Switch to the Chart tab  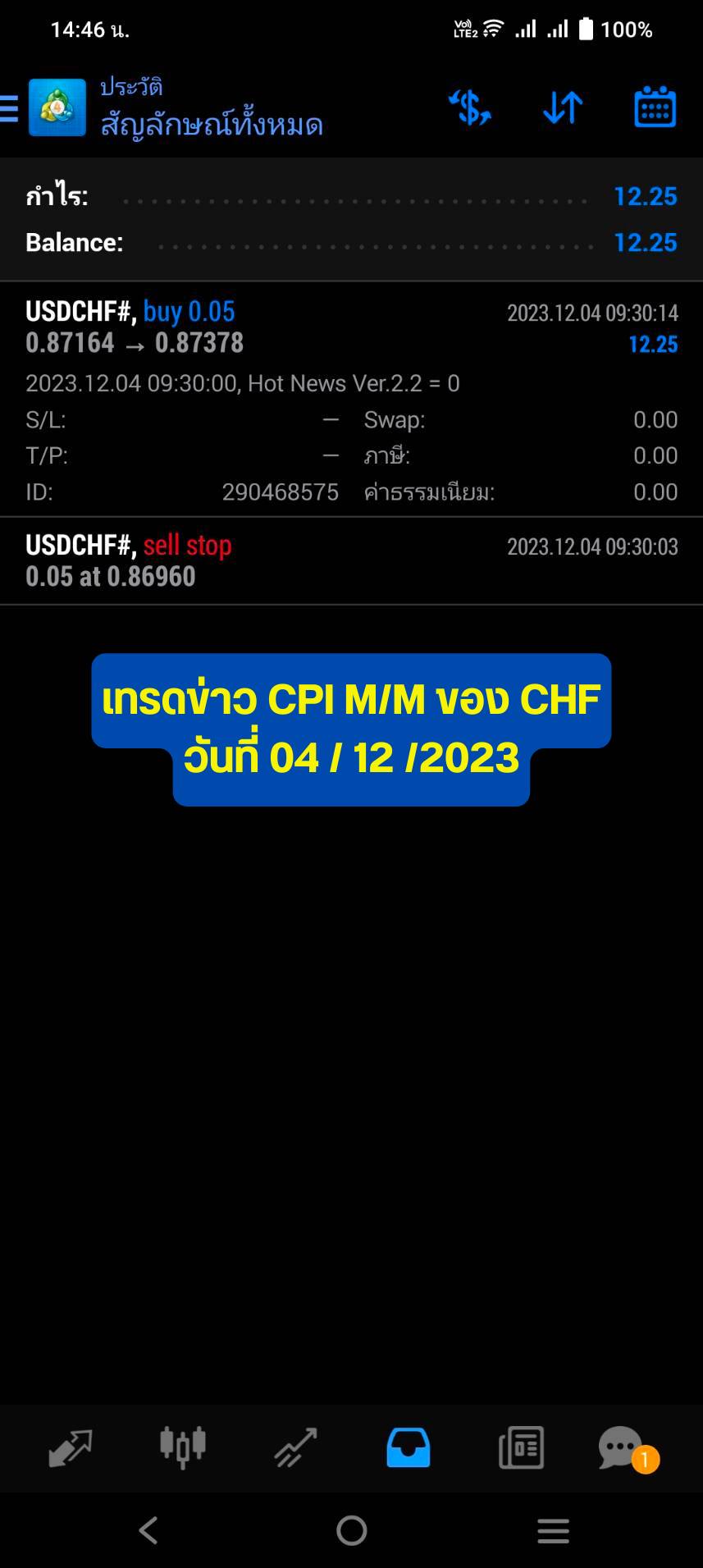[x=182, y=1447]
